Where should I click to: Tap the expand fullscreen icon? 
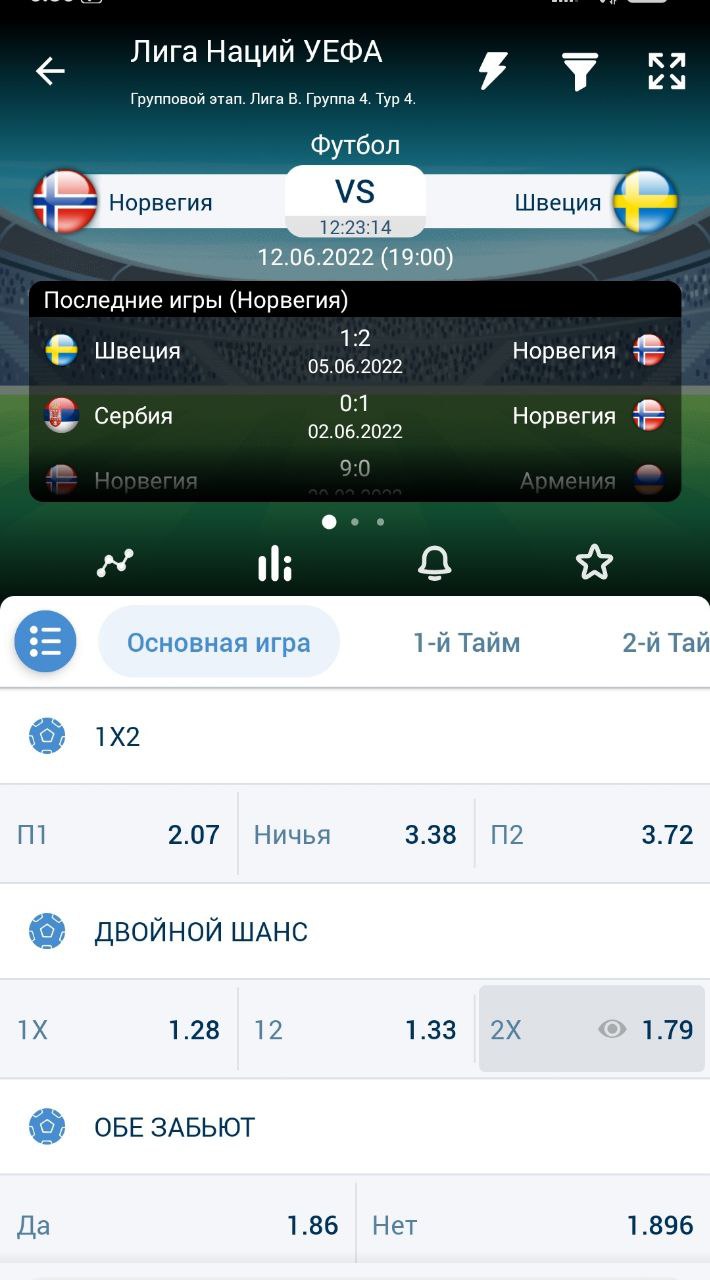666,71
